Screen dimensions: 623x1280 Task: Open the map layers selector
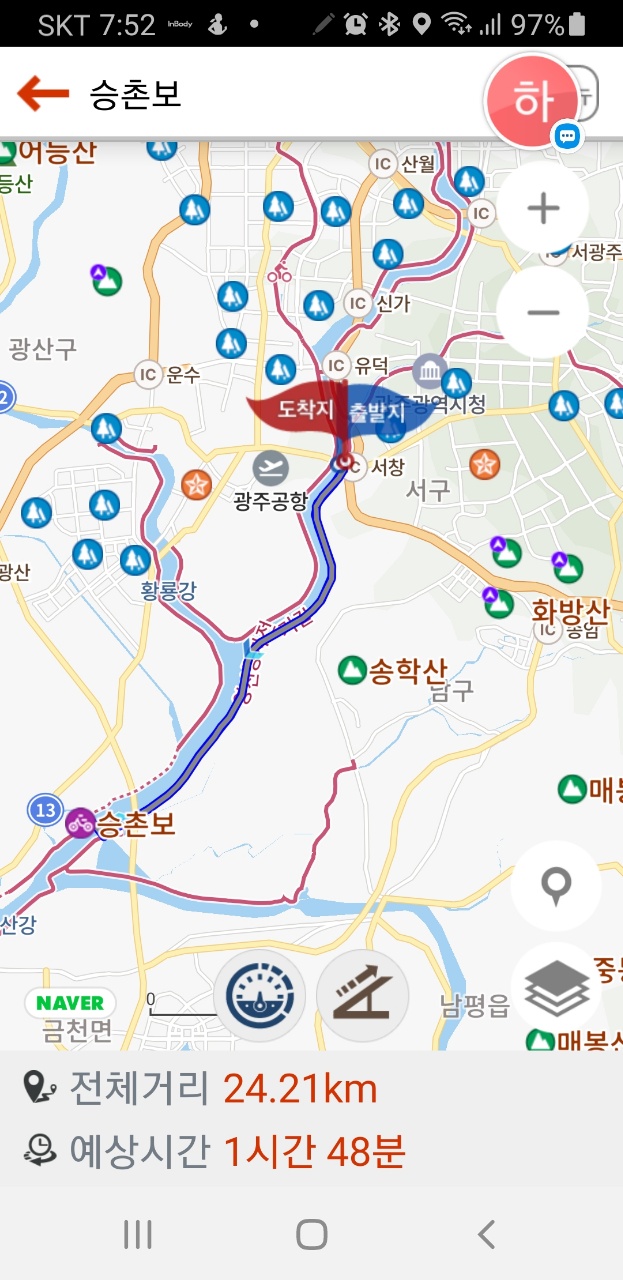pyautogui.click(x=556, y=987)
